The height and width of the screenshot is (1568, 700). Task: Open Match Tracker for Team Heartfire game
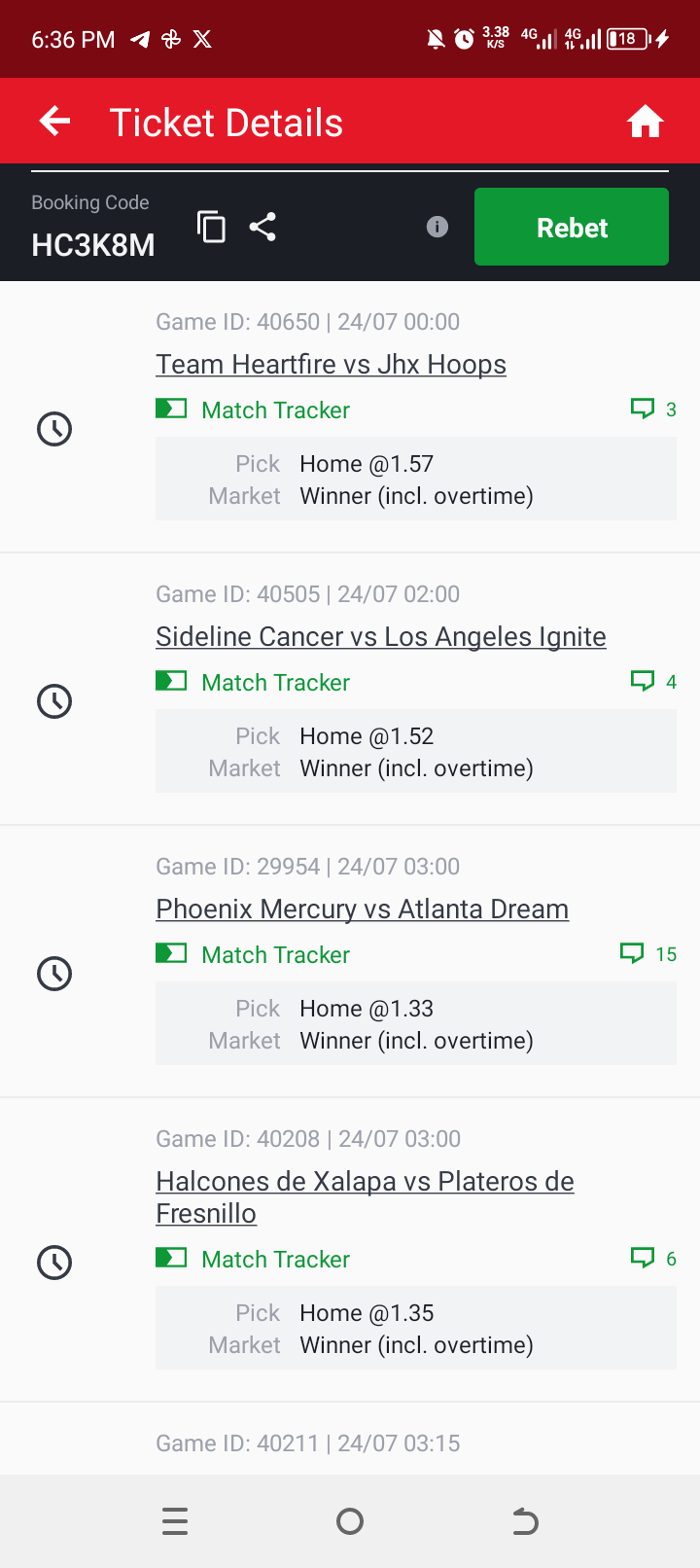click(x=253, y=410)
